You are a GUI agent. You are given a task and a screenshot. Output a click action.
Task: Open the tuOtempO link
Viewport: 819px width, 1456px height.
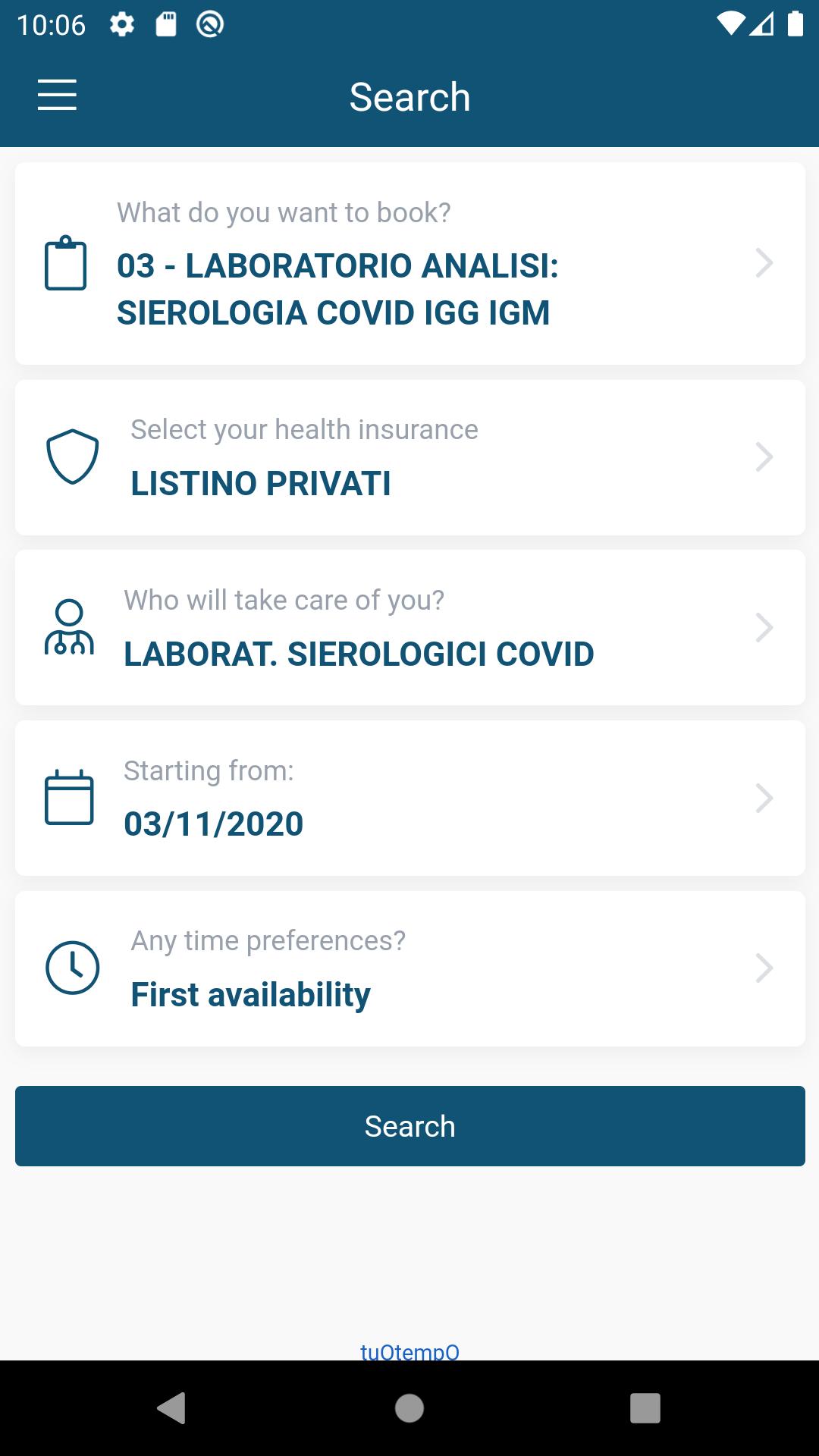coord(409,1351)
